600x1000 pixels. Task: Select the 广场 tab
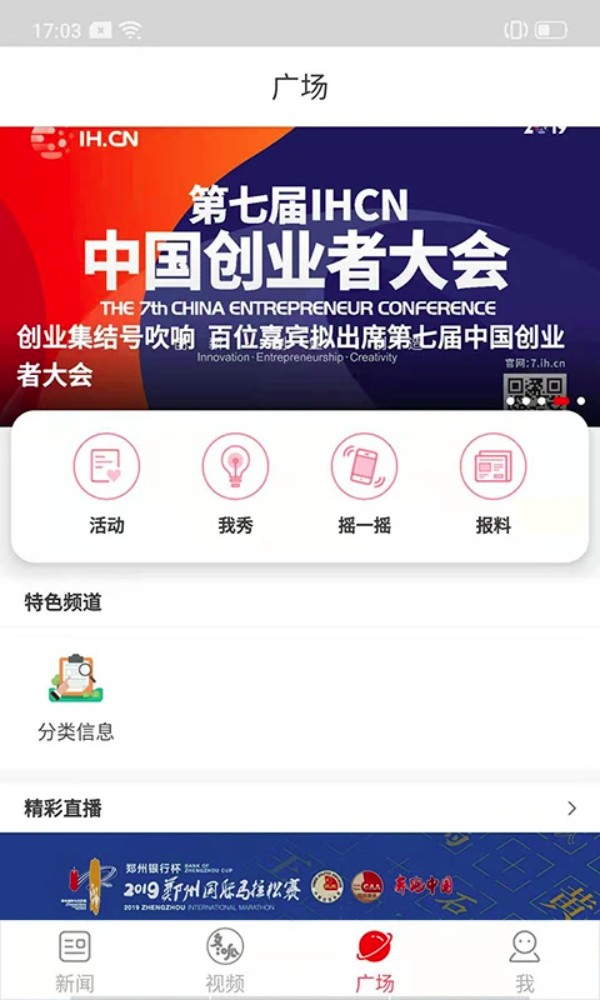click(375, 958)
